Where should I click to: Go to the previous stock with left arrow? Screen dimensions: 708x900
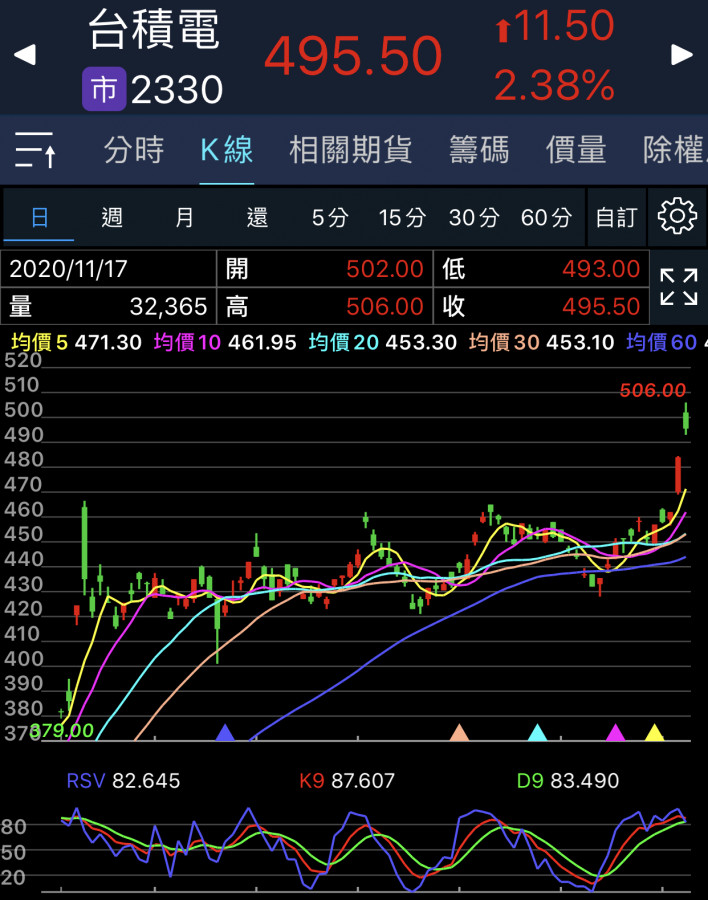(x=24, y=55)
